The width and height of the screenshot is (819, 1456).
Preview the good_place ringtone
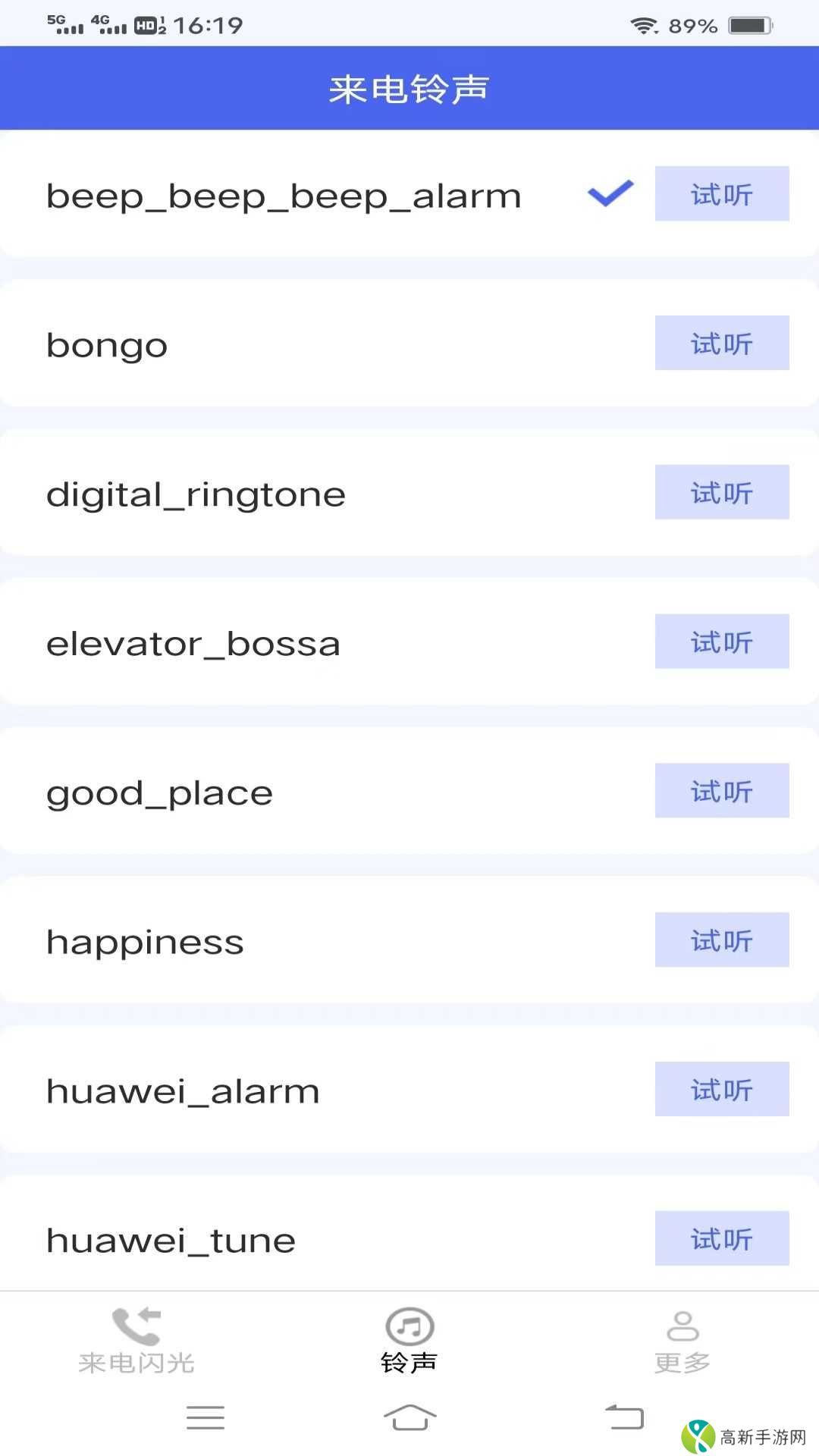click(x=721, y=792)
